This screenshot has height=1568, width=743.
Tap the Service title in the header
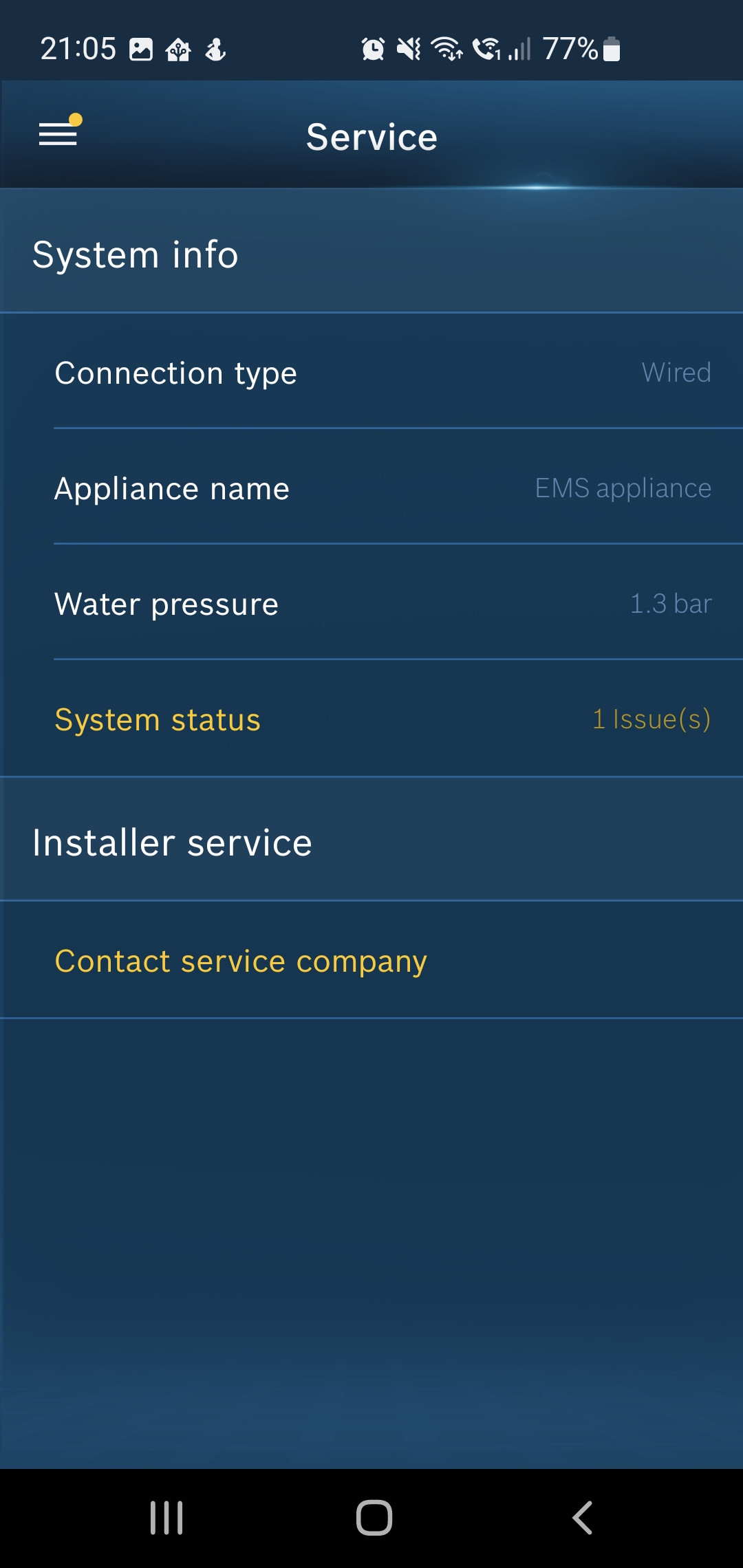point(371,135)
